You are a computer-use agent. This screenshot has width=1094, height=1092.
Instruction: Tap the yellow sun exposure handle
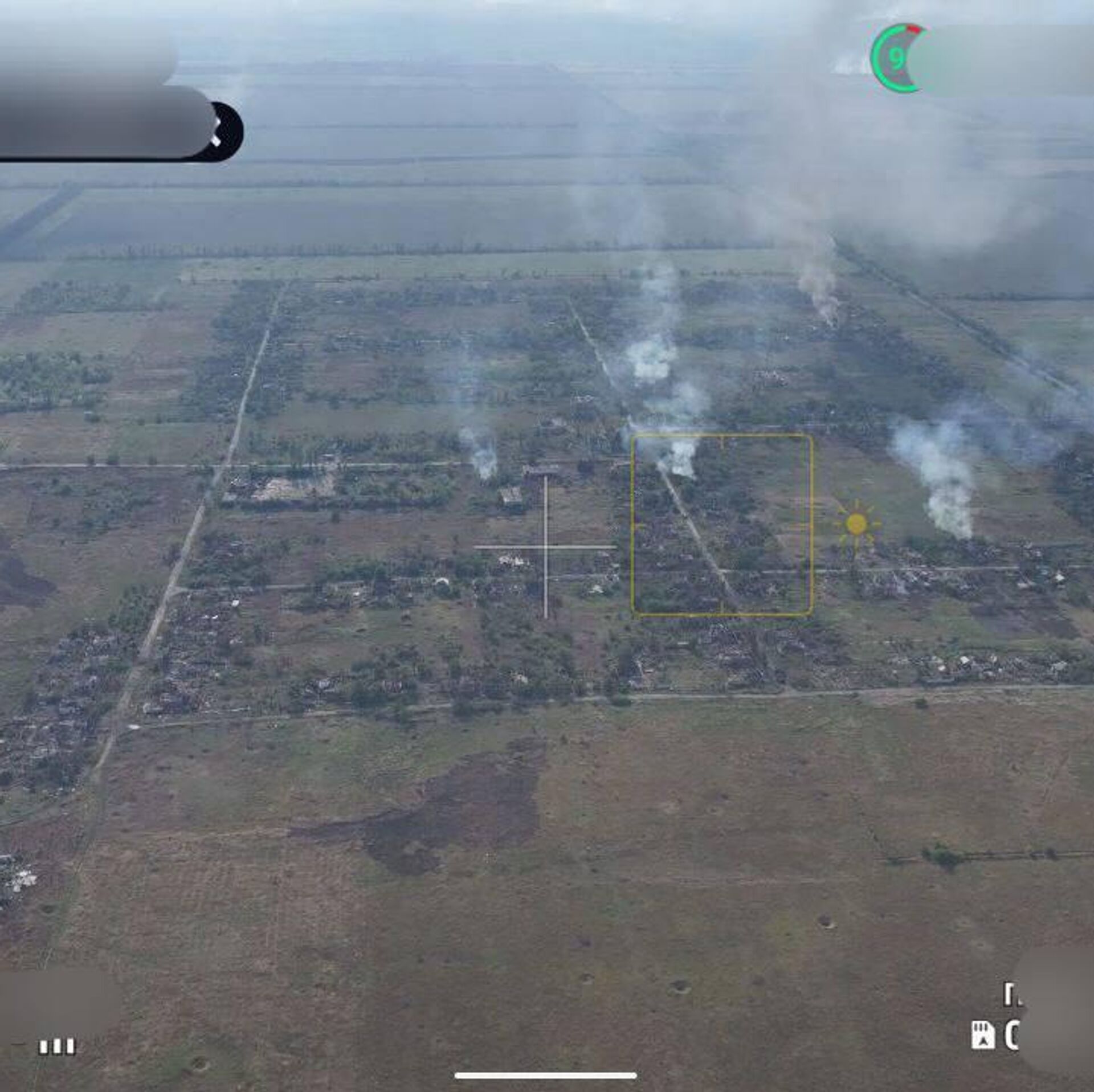coord(856,524)
